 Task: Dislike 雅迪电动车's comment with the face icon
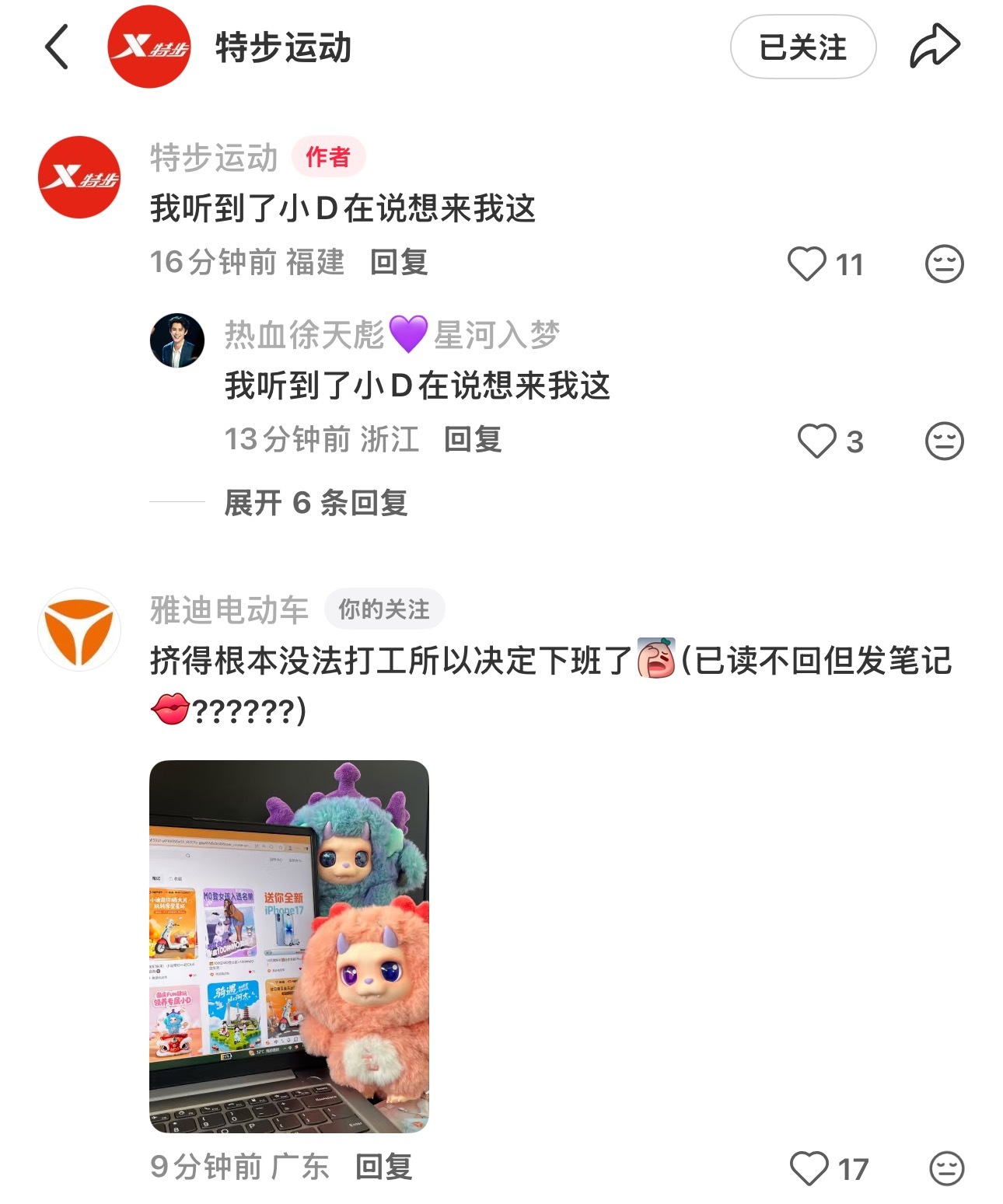click(x=946, y=1168)
